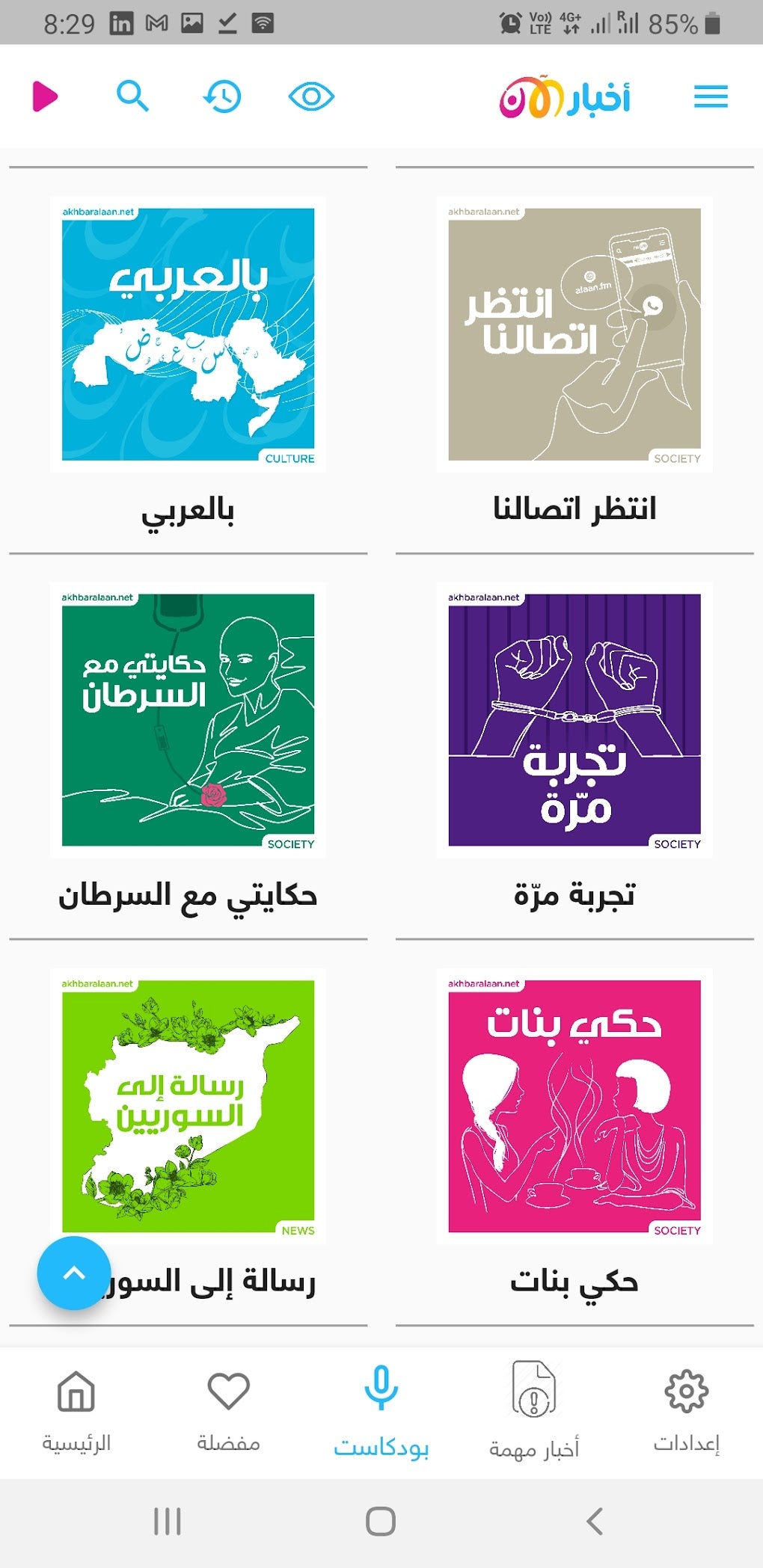Open the رسالة إلى السوريين podcast

click(x=188, y=1106)
